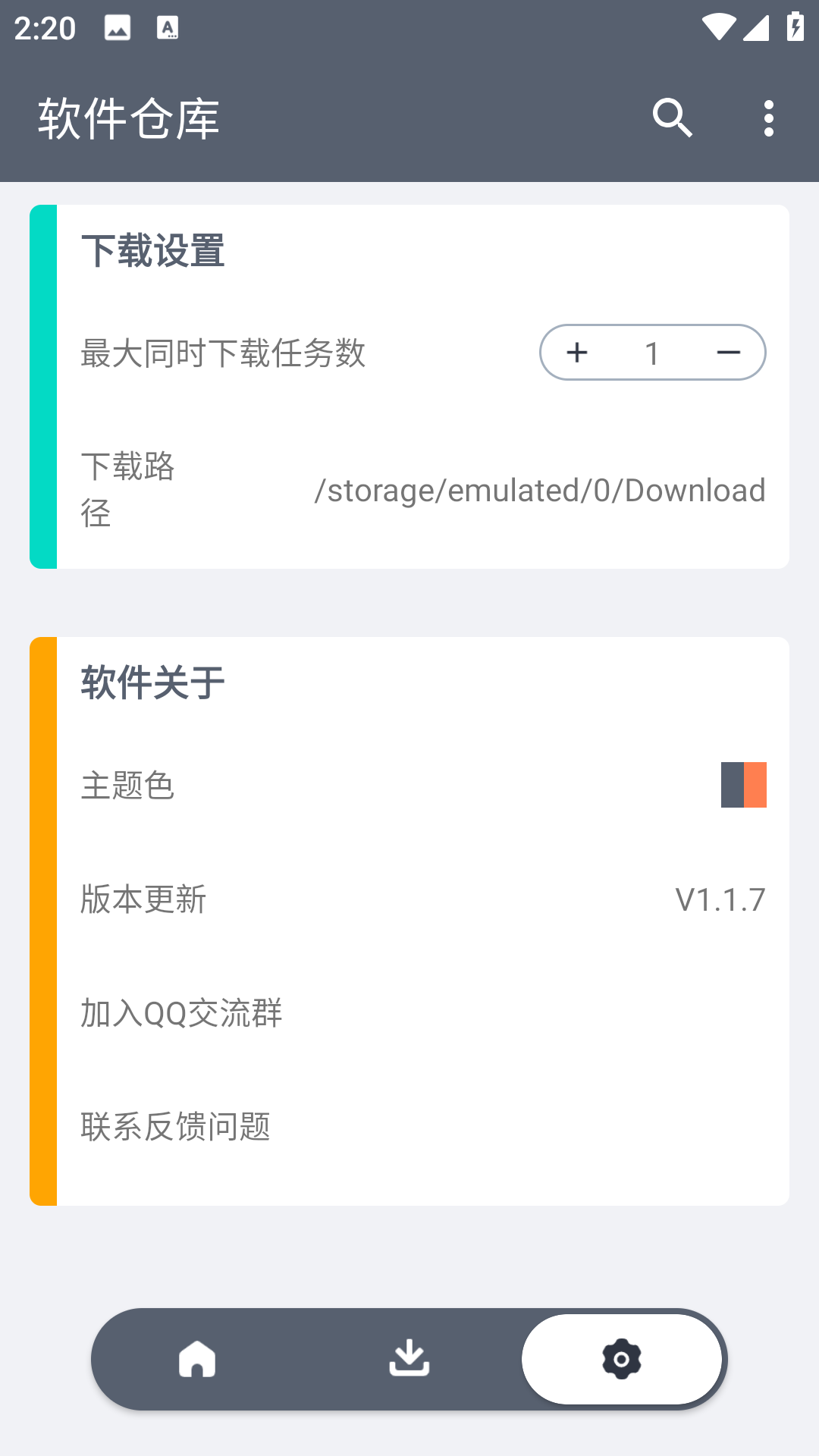819x1456 pixels.
Task: Decrease max simultaneous downloads with minus
Action: [x=728, y=353]
